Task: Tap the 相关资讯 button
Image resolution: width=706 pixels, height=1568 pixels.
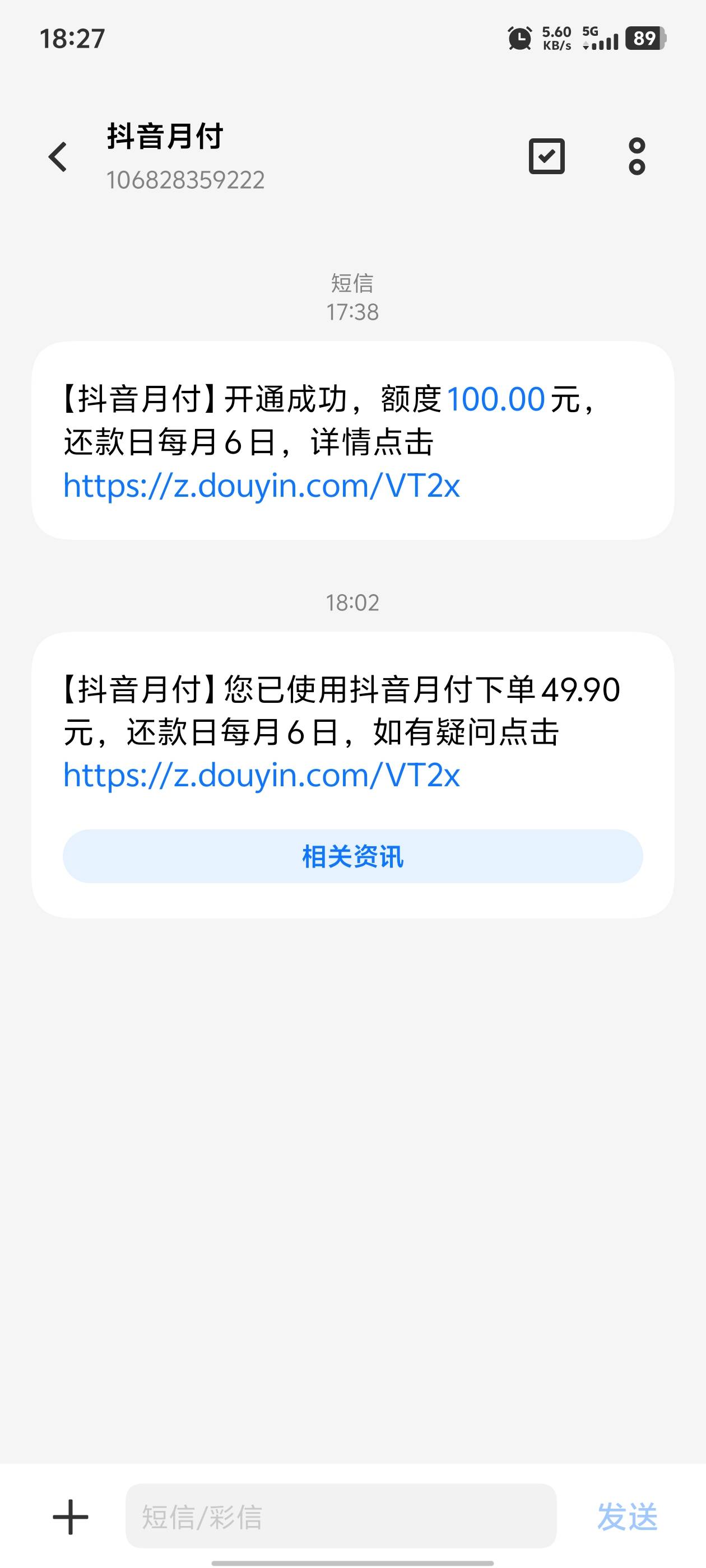Action: coord(352,856)
